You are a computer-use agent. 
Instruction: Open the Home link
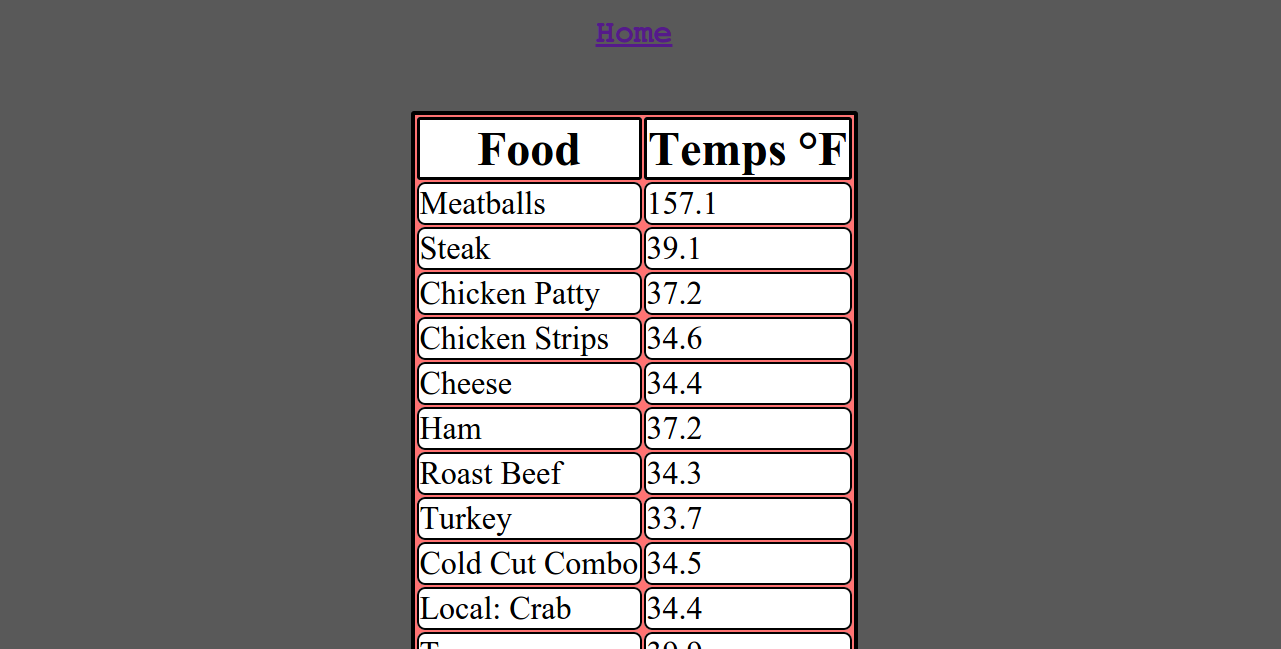tap(633, 34)
